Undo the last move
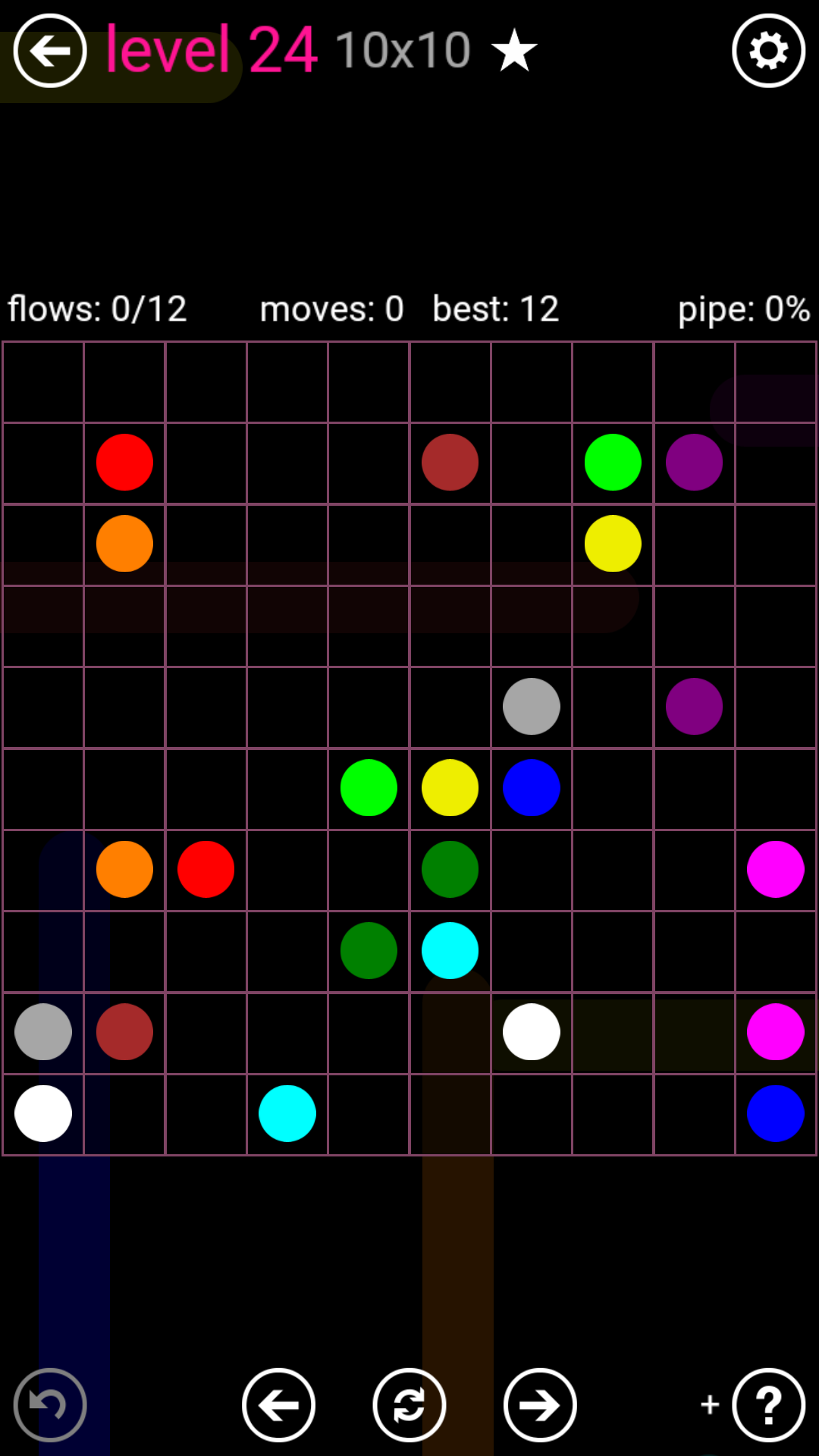This screenshot has width=819, height=1456. [50, 1404]
